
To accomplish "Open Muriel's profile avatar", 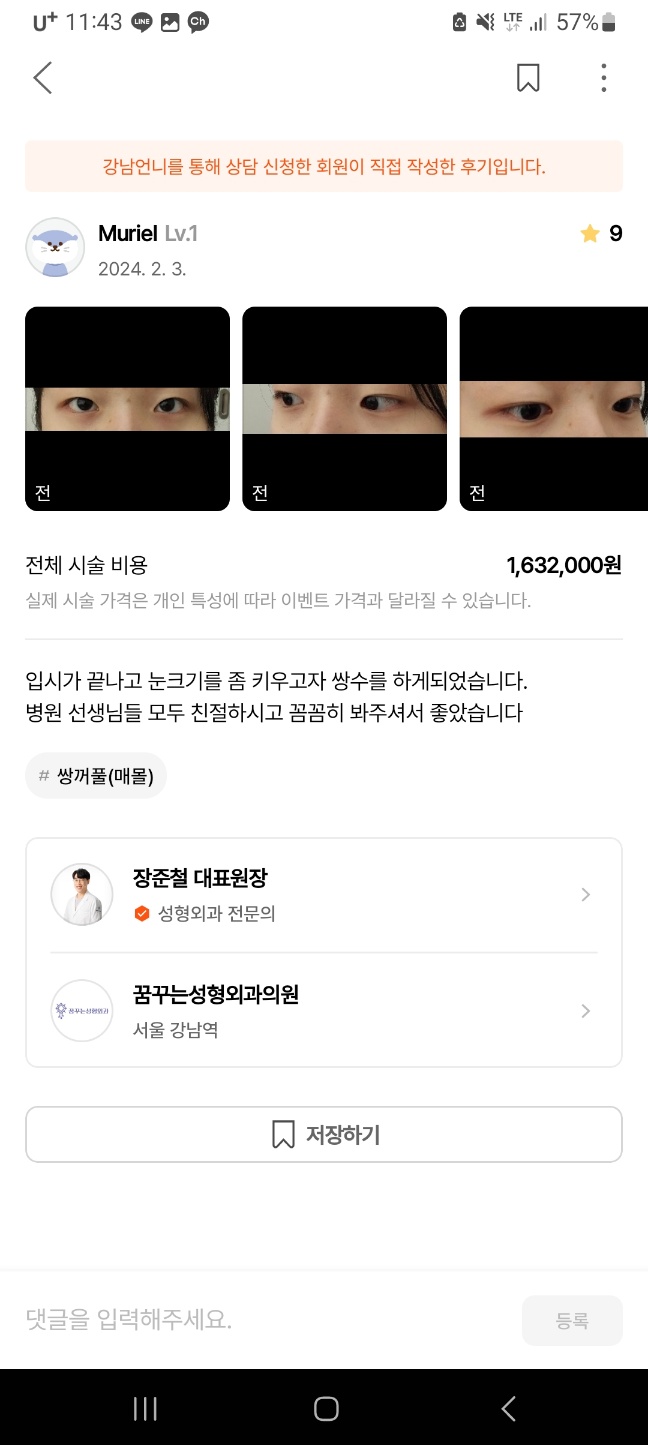I will point(55,247).
